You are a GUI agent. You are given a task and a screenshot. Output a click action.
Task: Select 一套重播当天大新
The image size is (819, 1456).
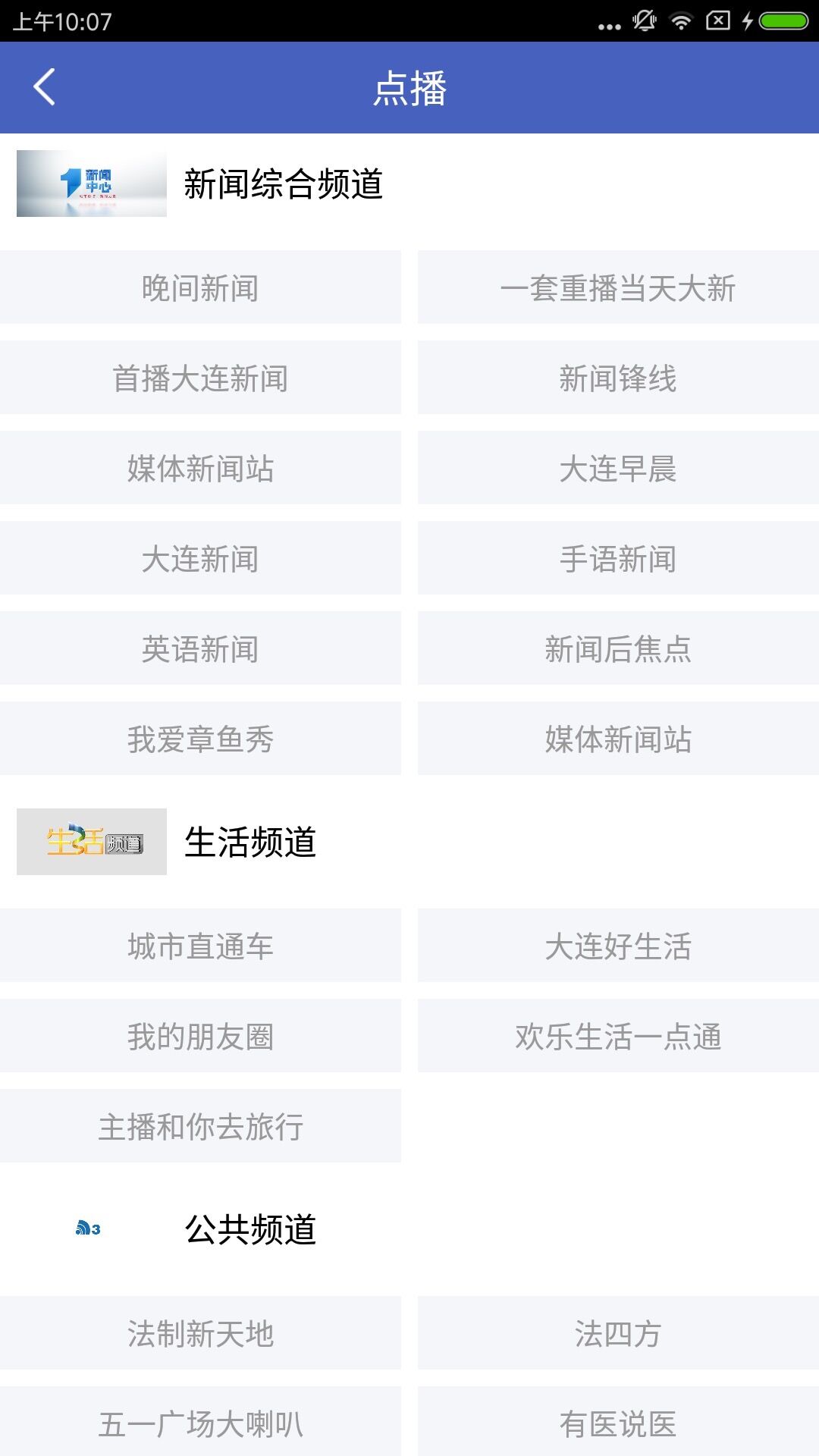click(618, 287)
